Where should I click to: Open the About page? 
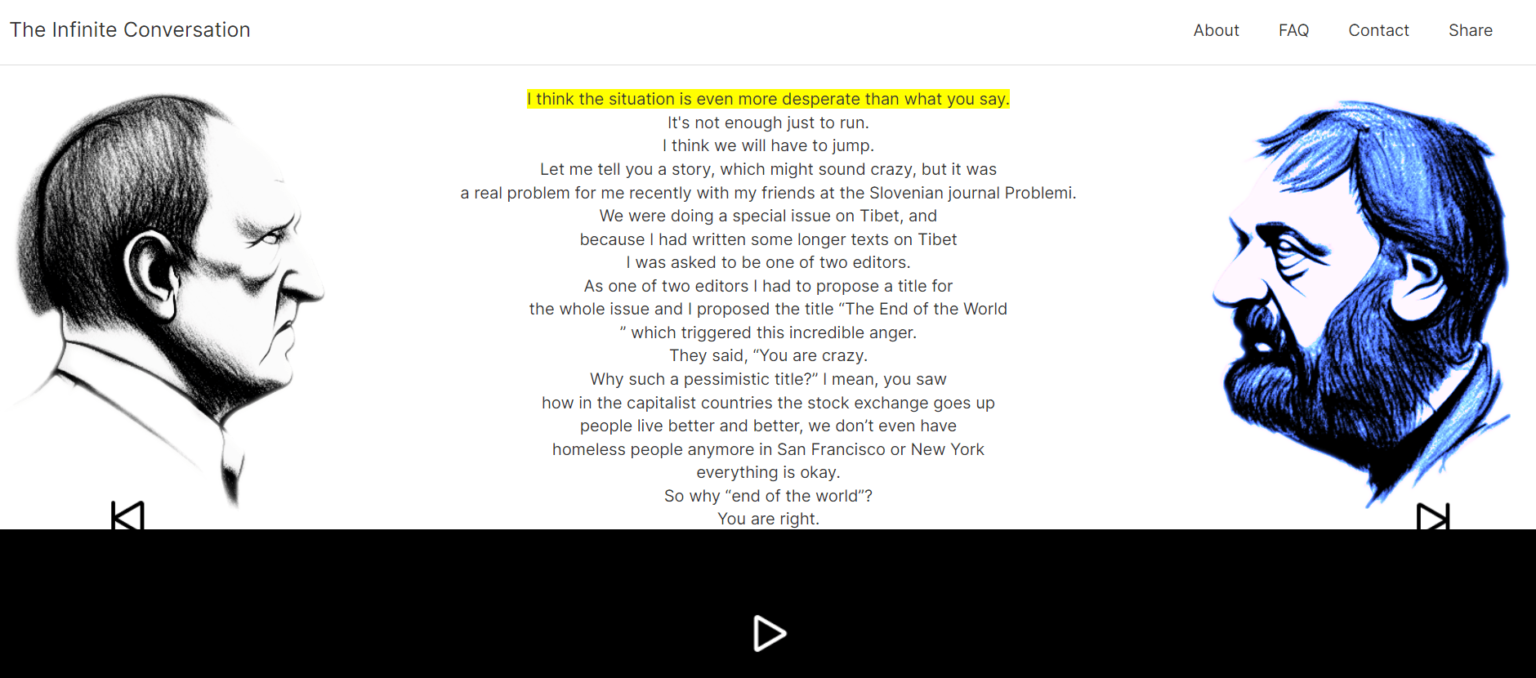coord(1216,30)
